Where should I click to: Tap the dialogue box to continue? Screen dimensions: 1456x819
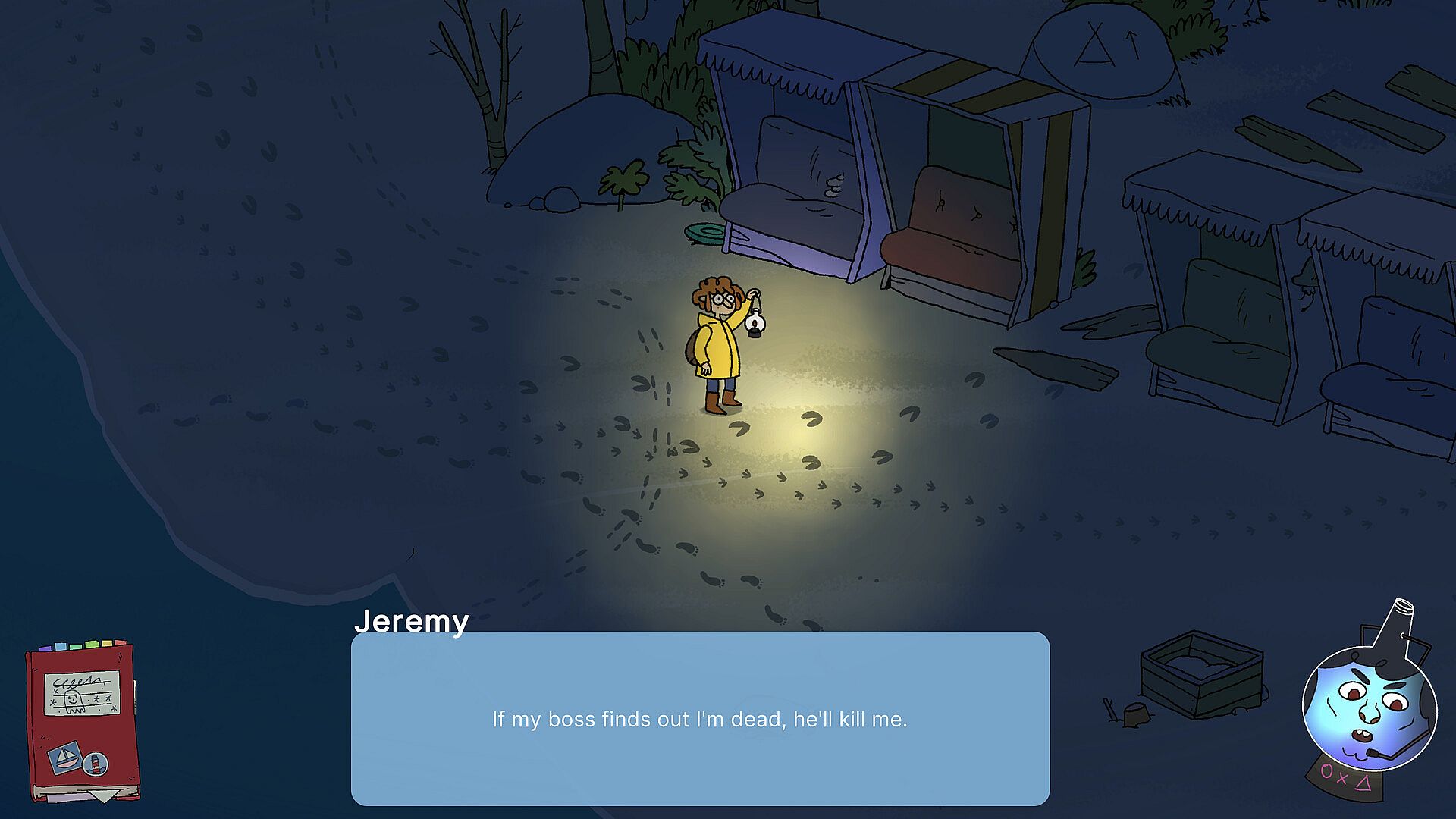699,718
